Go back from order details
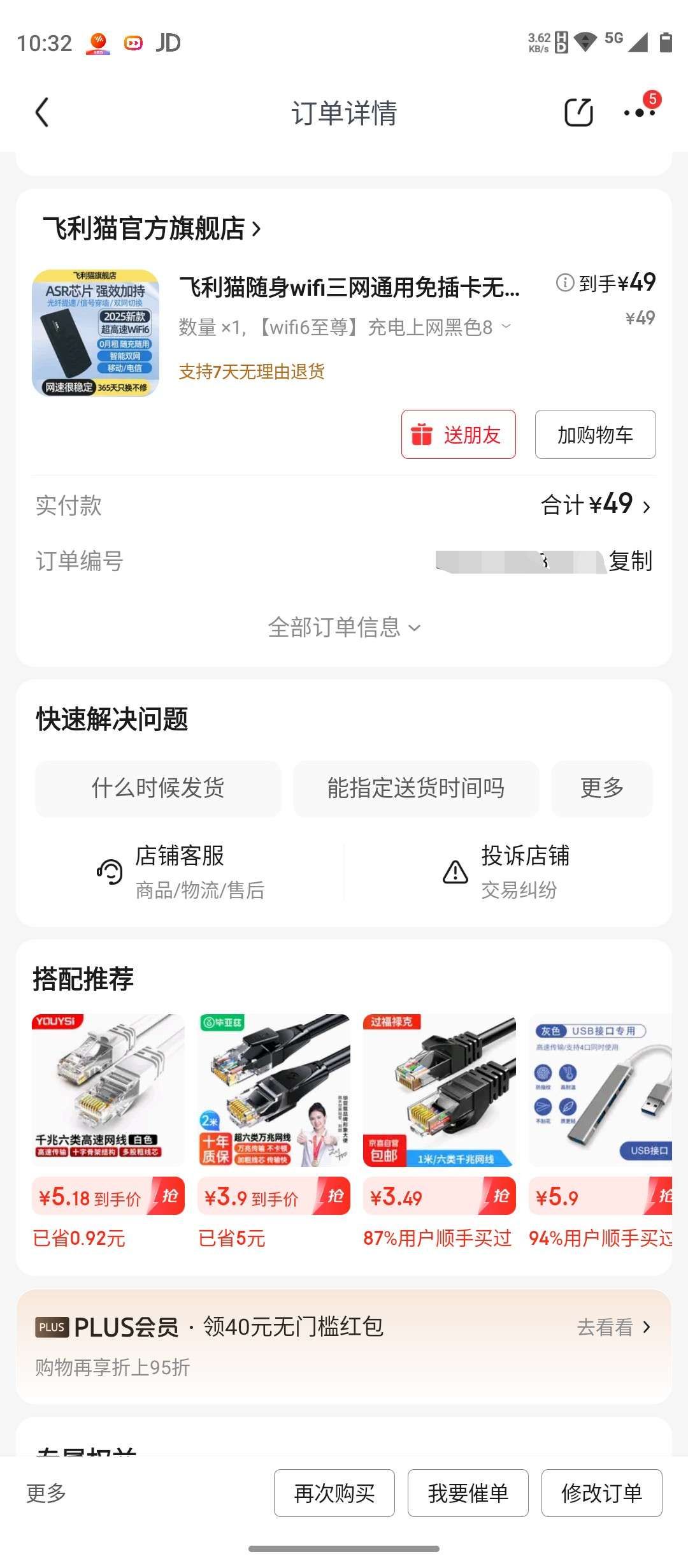Screen dimensions: 688x1568 42,113
